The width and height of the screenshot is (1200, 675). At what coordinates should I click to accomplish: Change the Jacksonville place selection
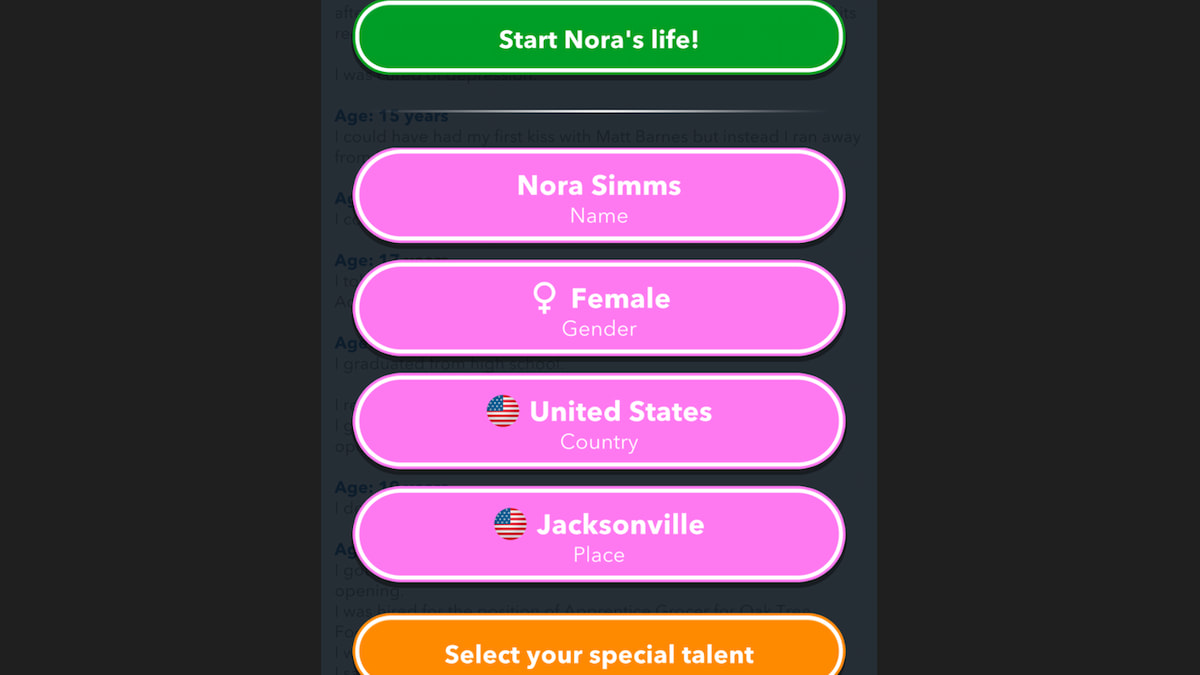coord(598,535)
